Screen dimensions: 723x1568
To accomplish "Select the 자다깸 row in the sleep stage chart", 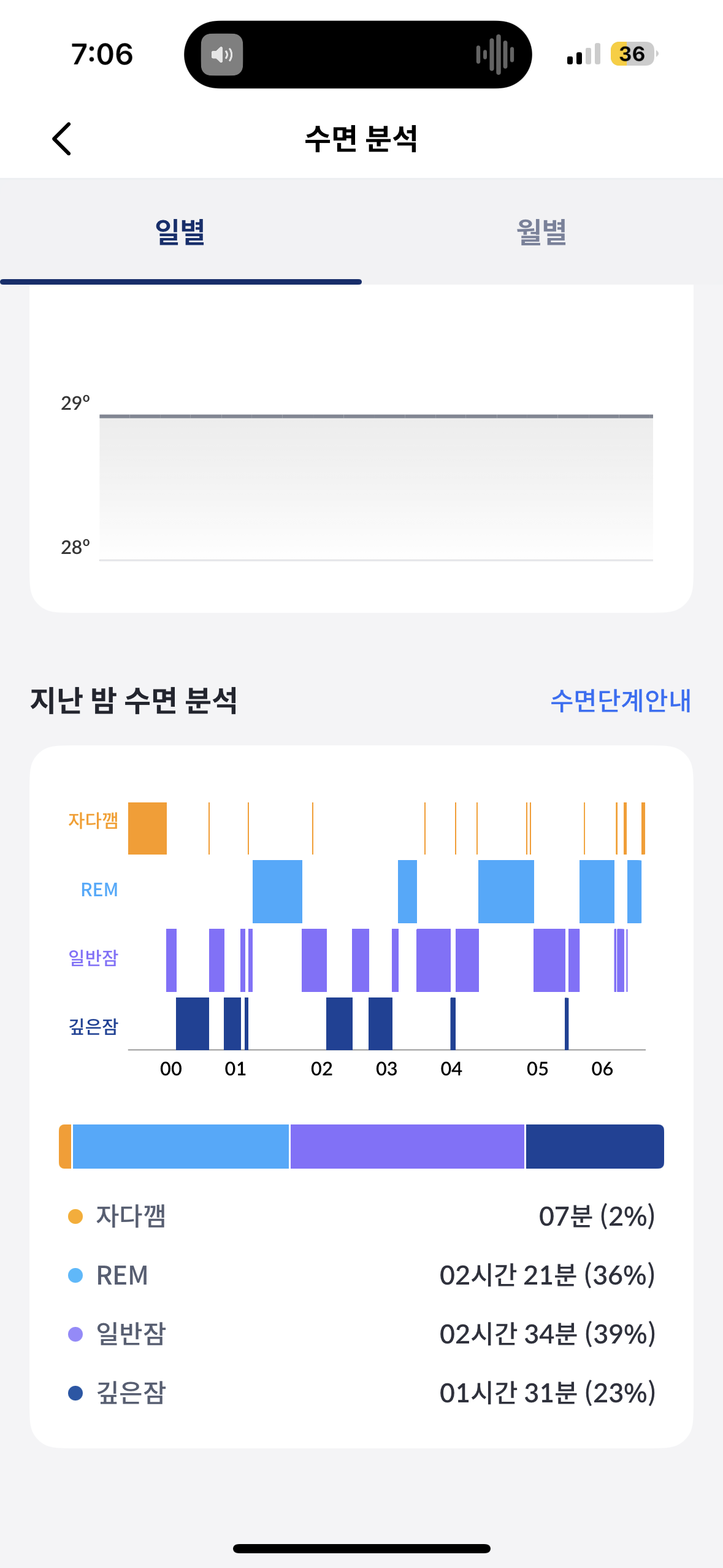I will 93,821.
